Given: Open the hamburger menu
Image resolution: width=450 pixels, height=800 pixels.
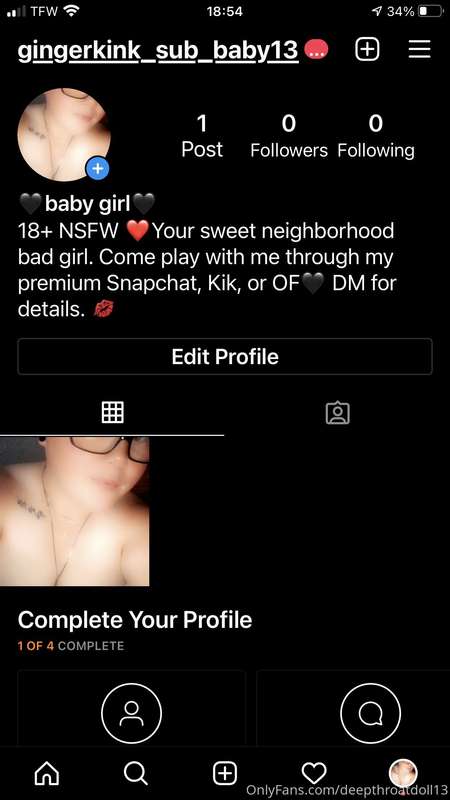Looking at the screenshot, I should (420, 50).
